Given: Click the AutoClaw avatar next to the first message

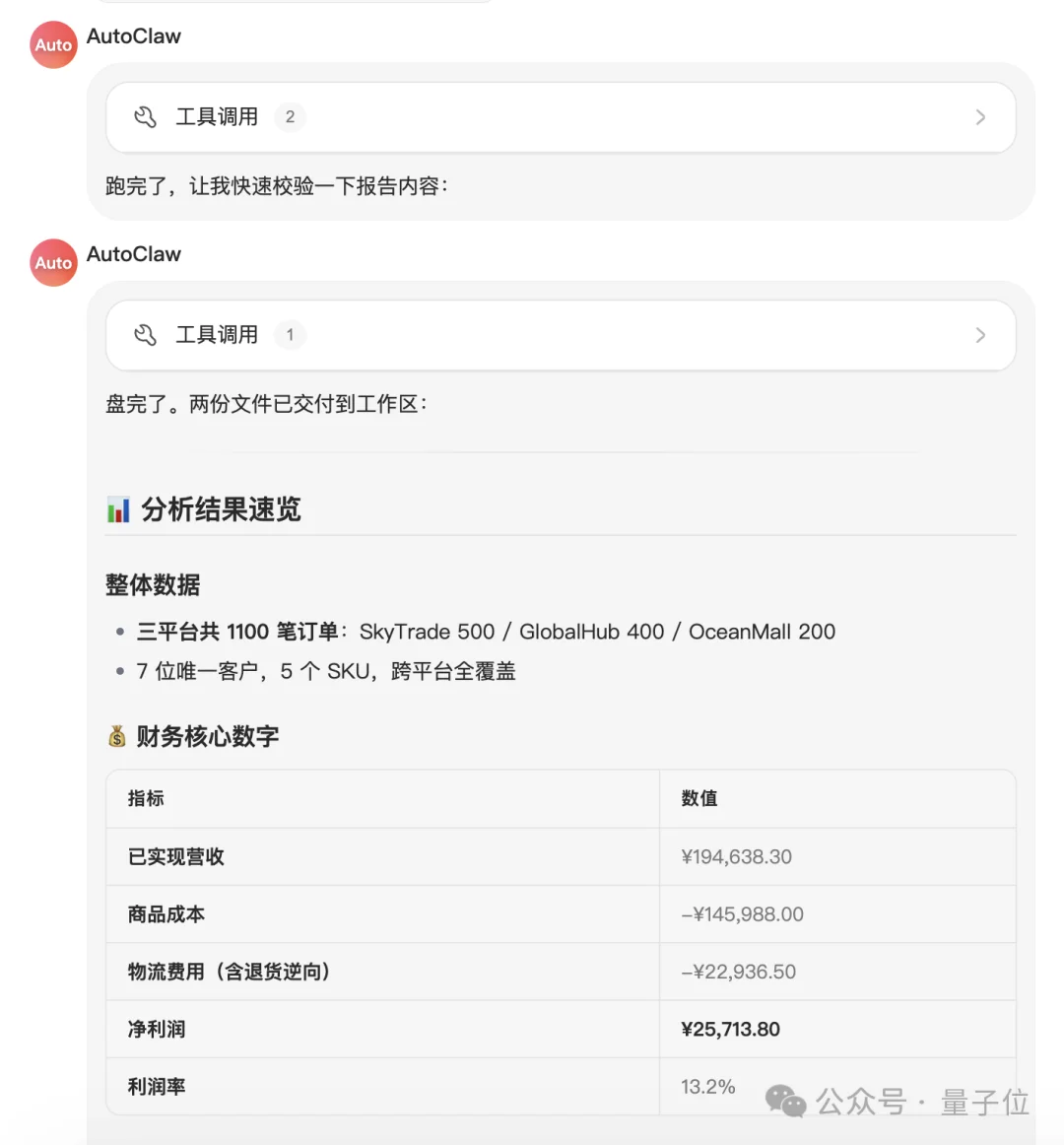Looking at the screenshot, I should 52,44.
